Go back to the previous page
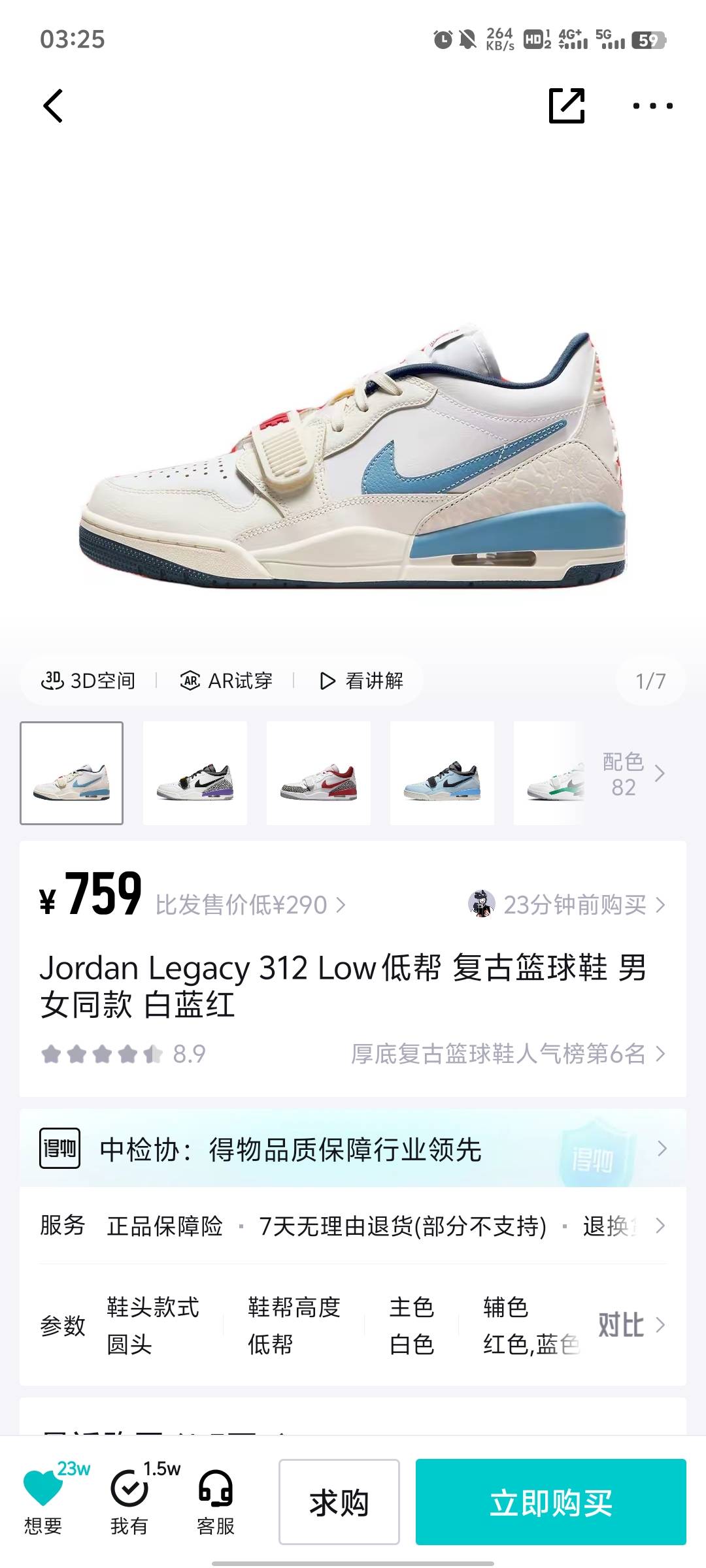 [x=54, y=106]
